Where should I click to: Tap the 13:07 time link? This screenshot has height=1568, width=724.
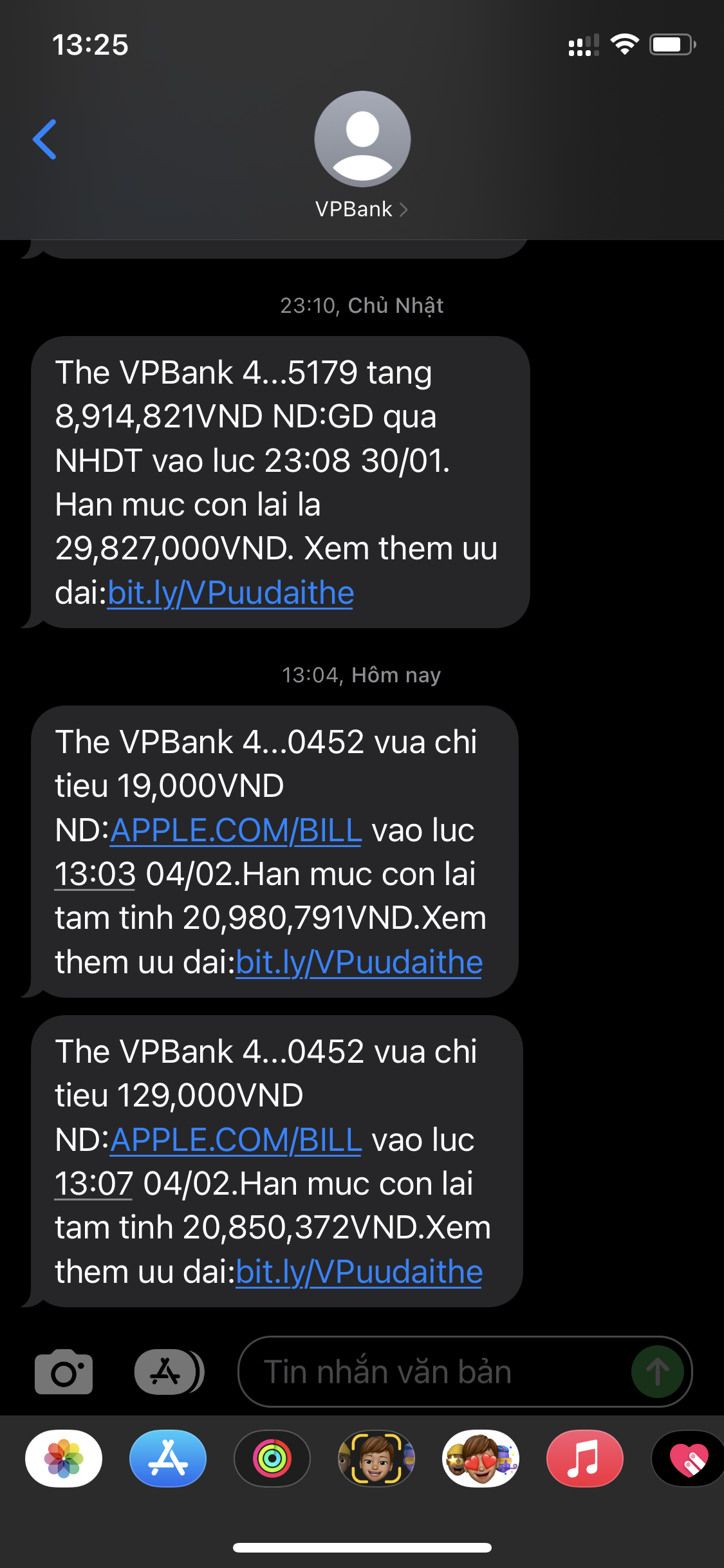(x=94, y=1184)
